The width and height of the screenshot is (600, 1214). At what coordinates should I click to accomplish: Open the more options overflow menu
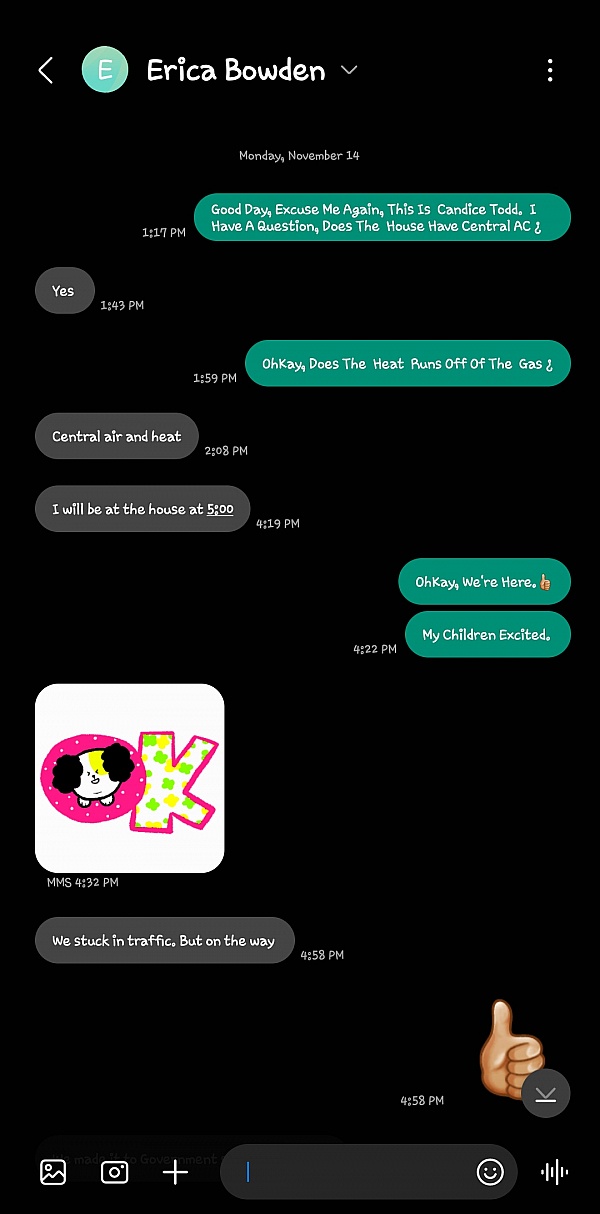(x=550, y=70)
